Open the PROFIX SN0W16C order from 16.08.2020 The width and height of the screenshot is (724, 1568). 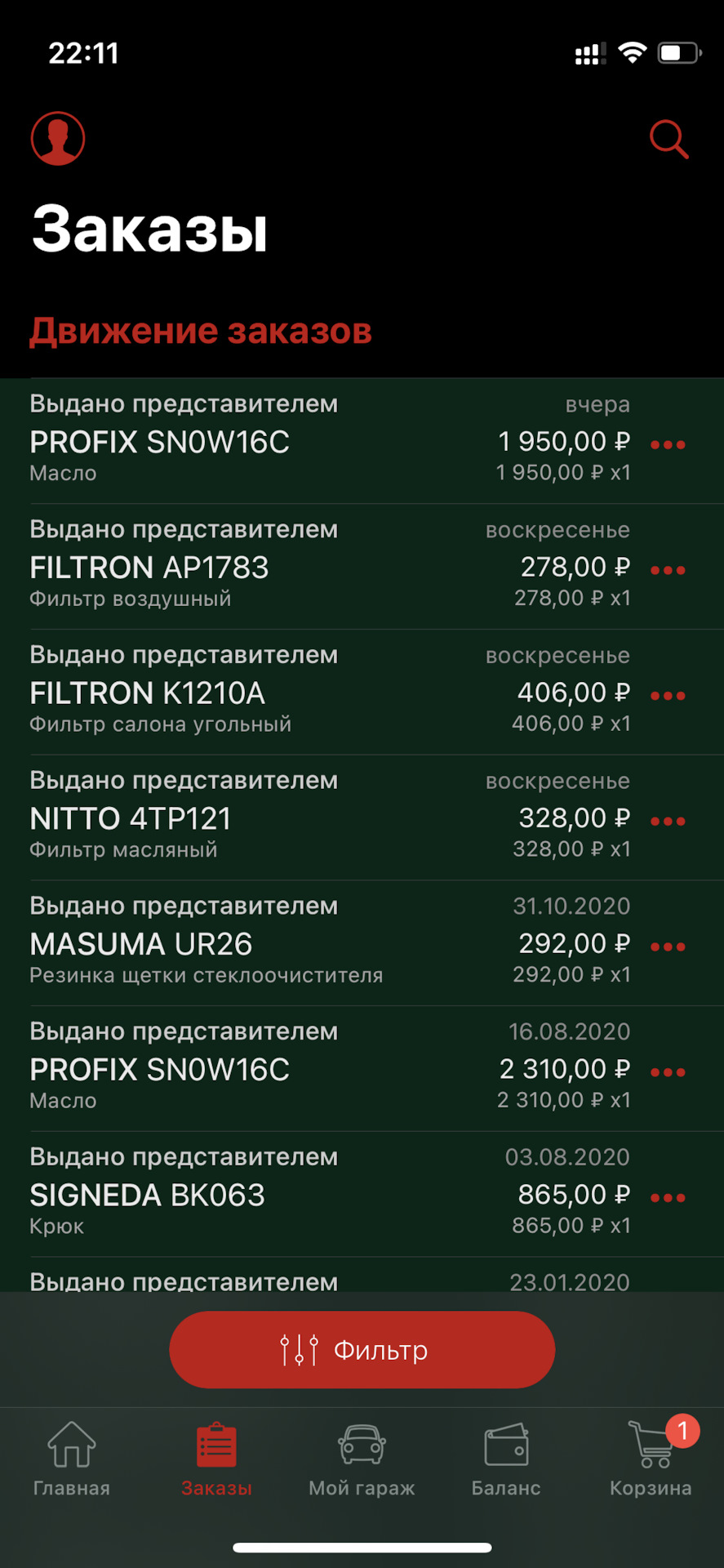(x=245, y=1070)
